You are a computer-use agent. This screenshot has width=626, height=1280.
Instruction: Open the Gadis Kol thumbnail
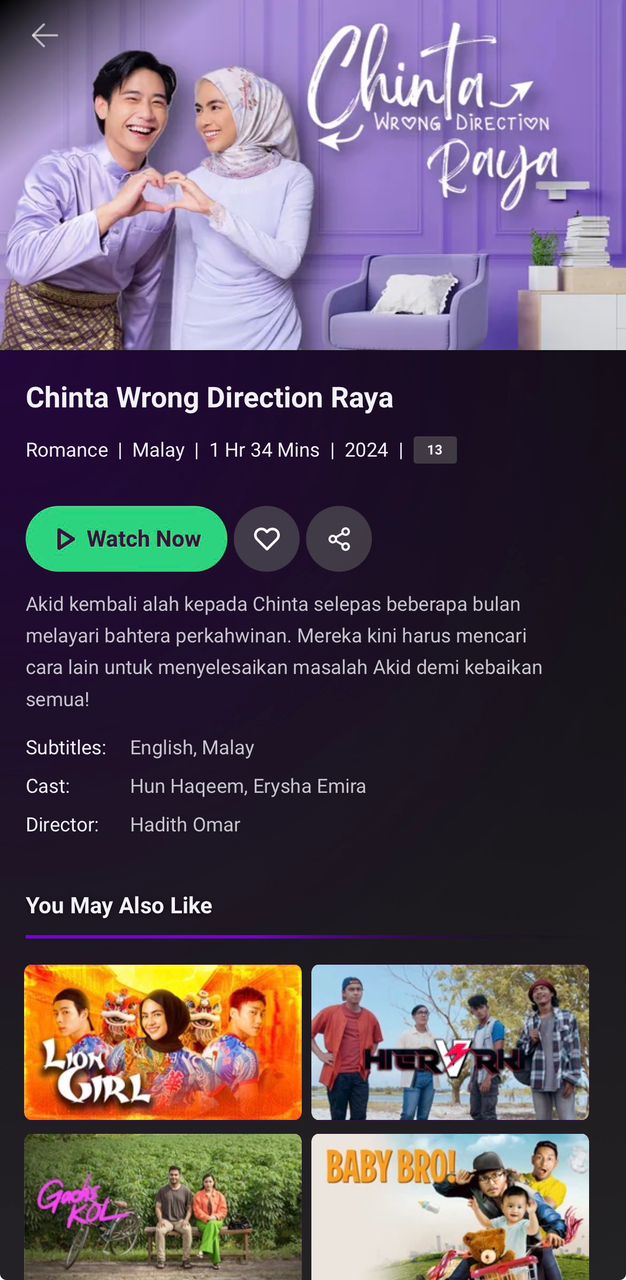coord(163,1205)
